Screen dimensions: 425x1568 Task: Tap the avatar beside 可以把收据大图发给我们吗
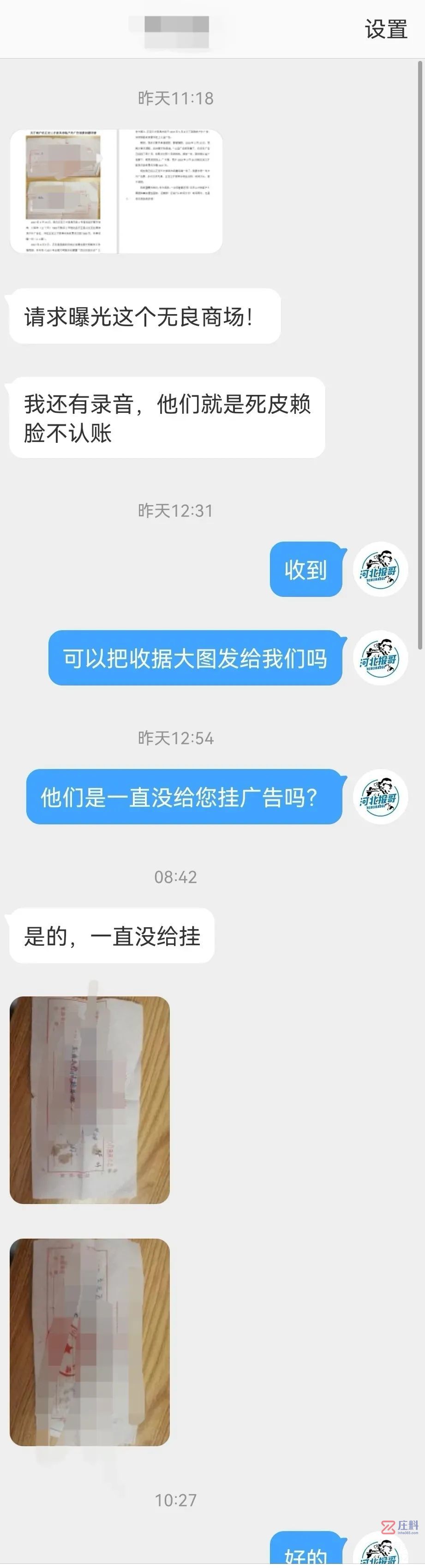pyautogui.click(x=381, y=658)
